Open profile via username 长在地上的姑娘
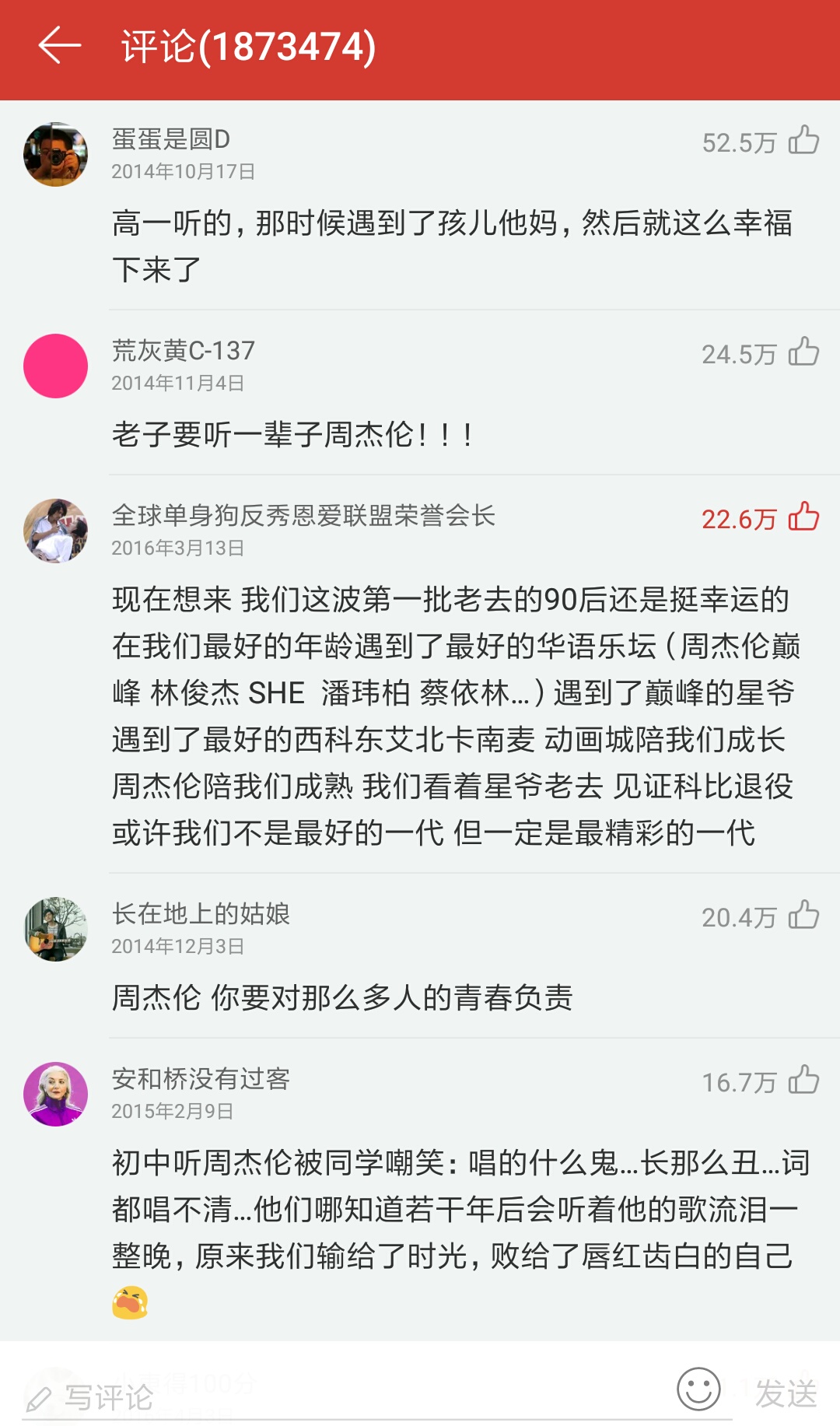This screenshot has height=1426, width=840. pos(198,916)
